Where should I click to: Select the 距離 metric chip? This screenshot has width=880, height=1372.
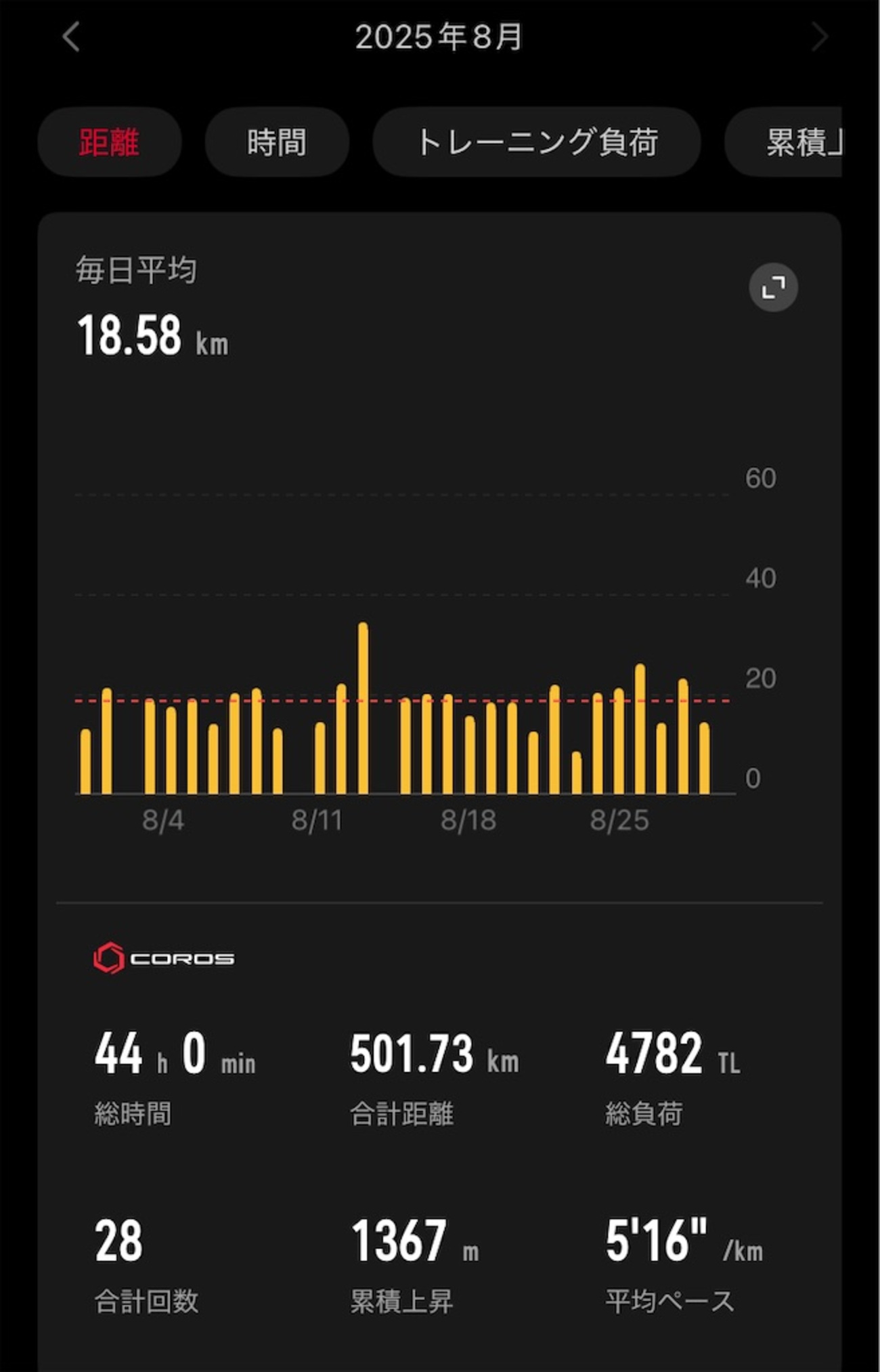click(x=110, y=142)
